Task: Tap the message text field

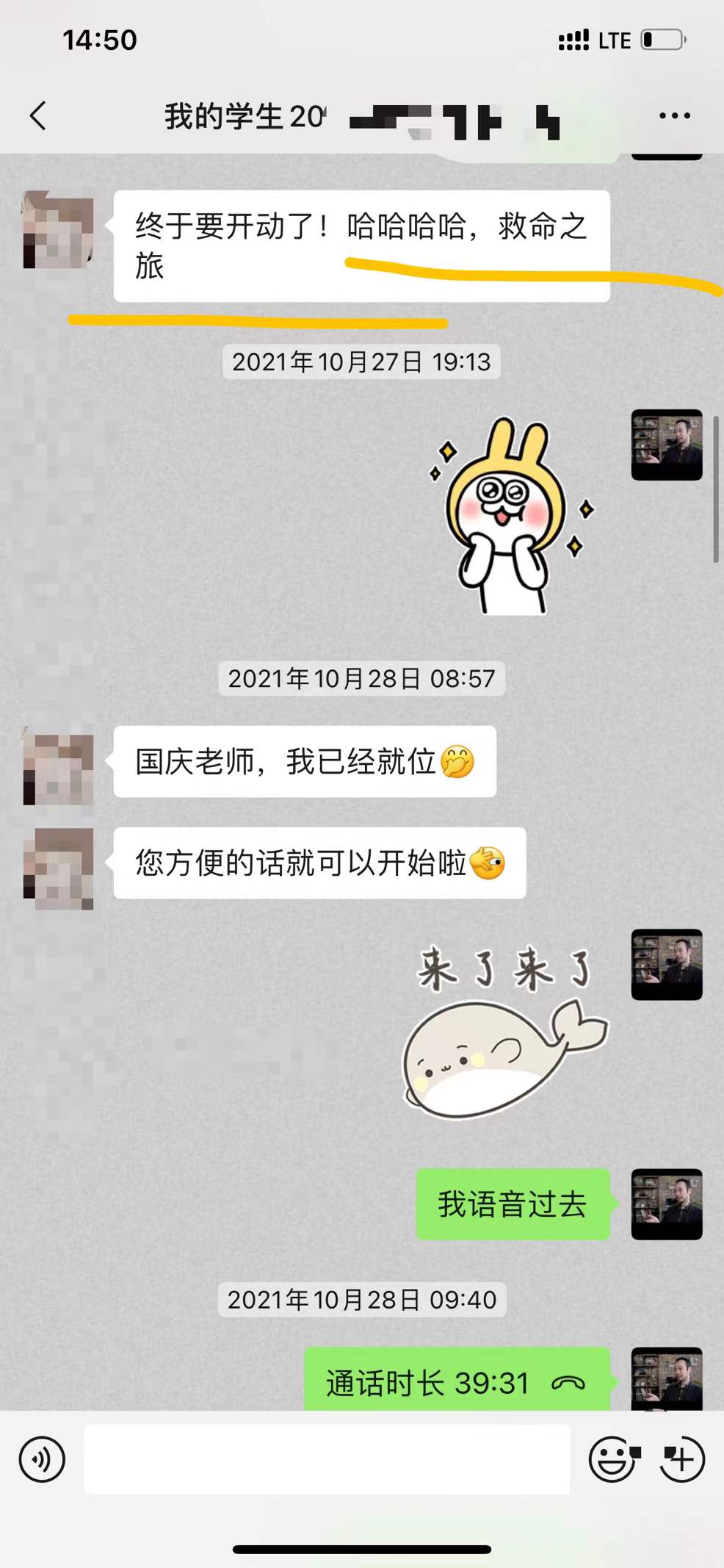Action: pos(327,1459)
